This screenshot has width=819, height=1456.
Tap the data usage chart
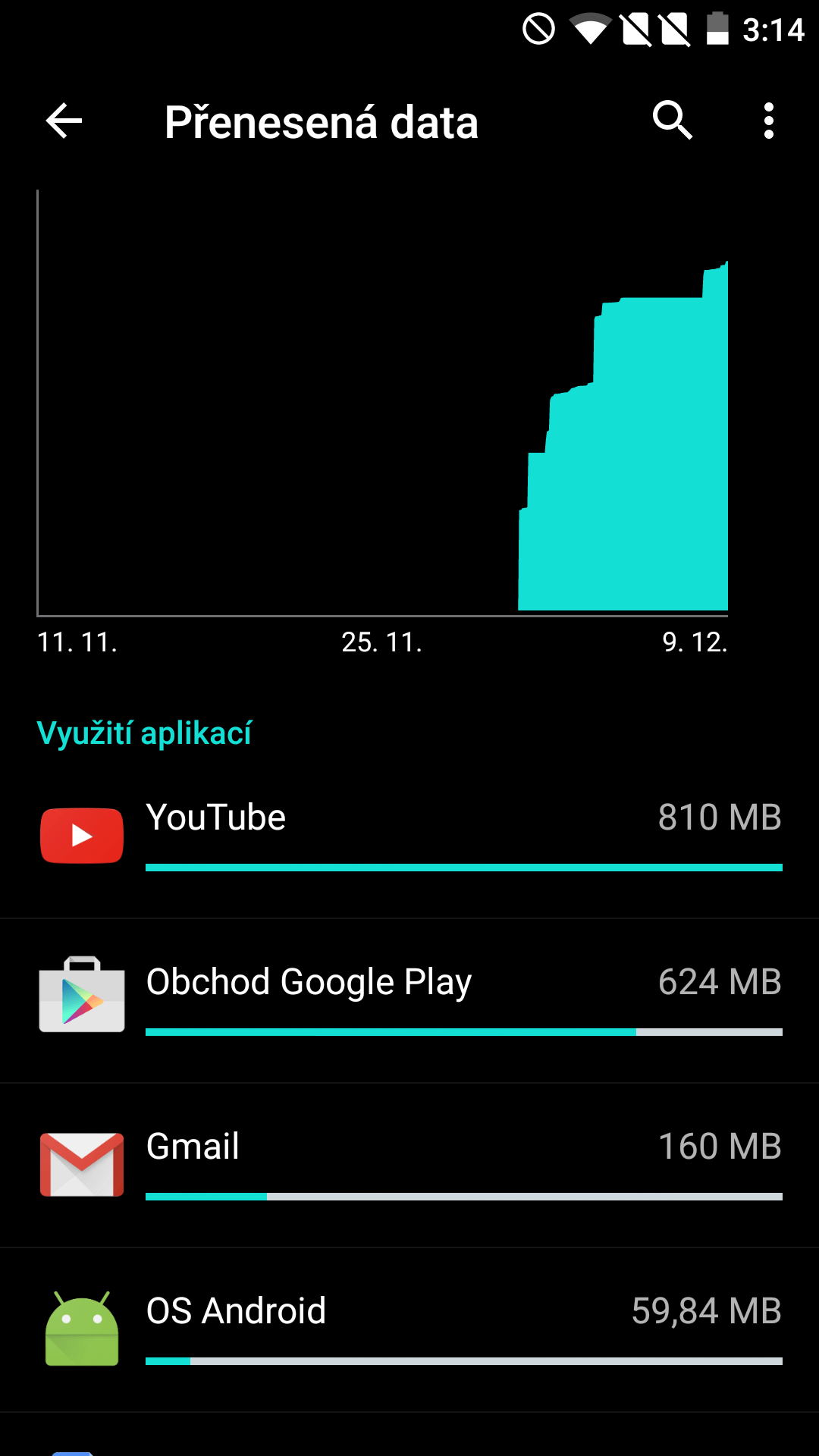[x=382, y=402]
